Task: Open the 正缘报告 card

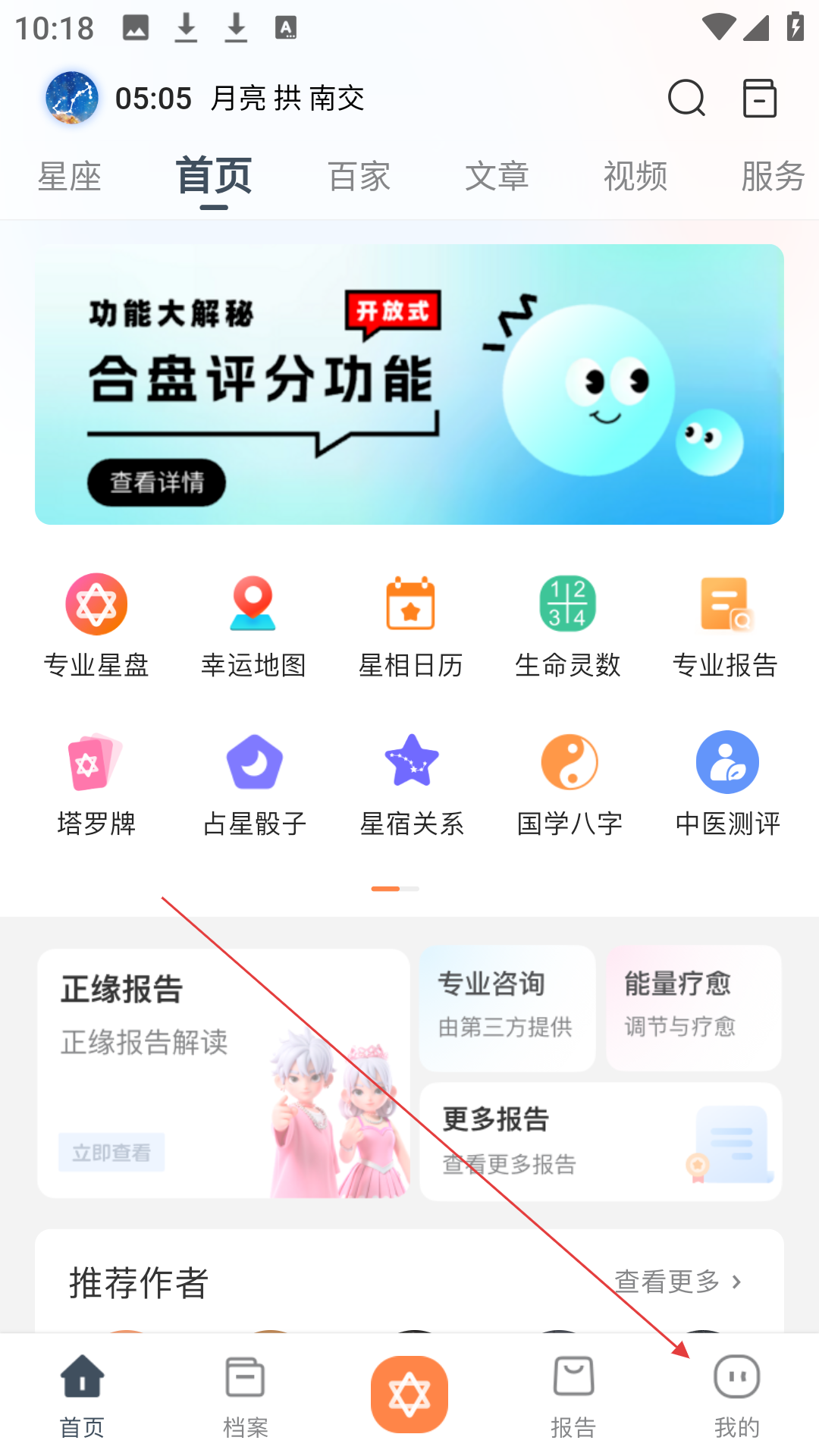Action: tap(224, 1073)
